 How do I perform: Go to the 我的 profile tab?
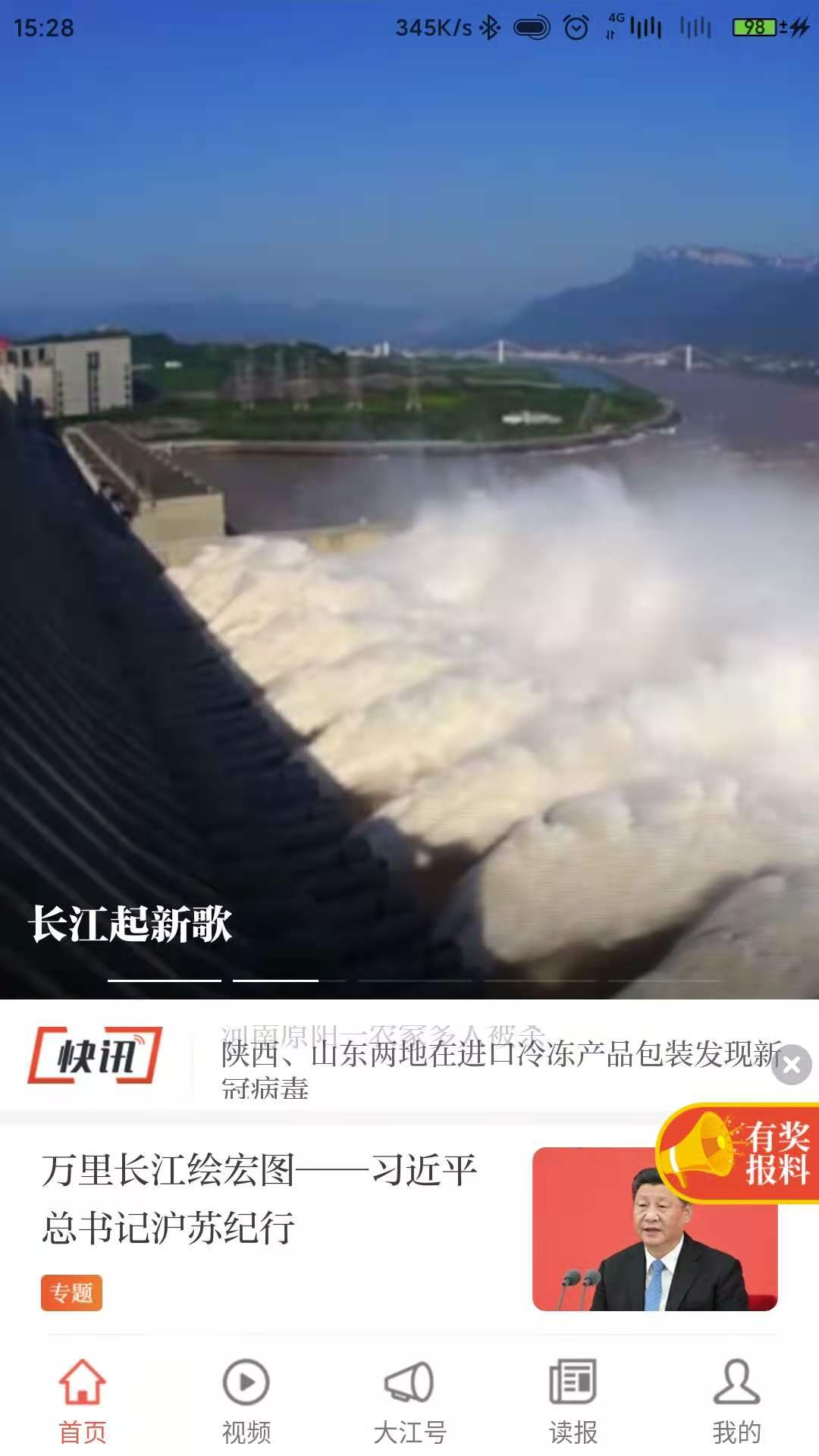pos(736,1401)
